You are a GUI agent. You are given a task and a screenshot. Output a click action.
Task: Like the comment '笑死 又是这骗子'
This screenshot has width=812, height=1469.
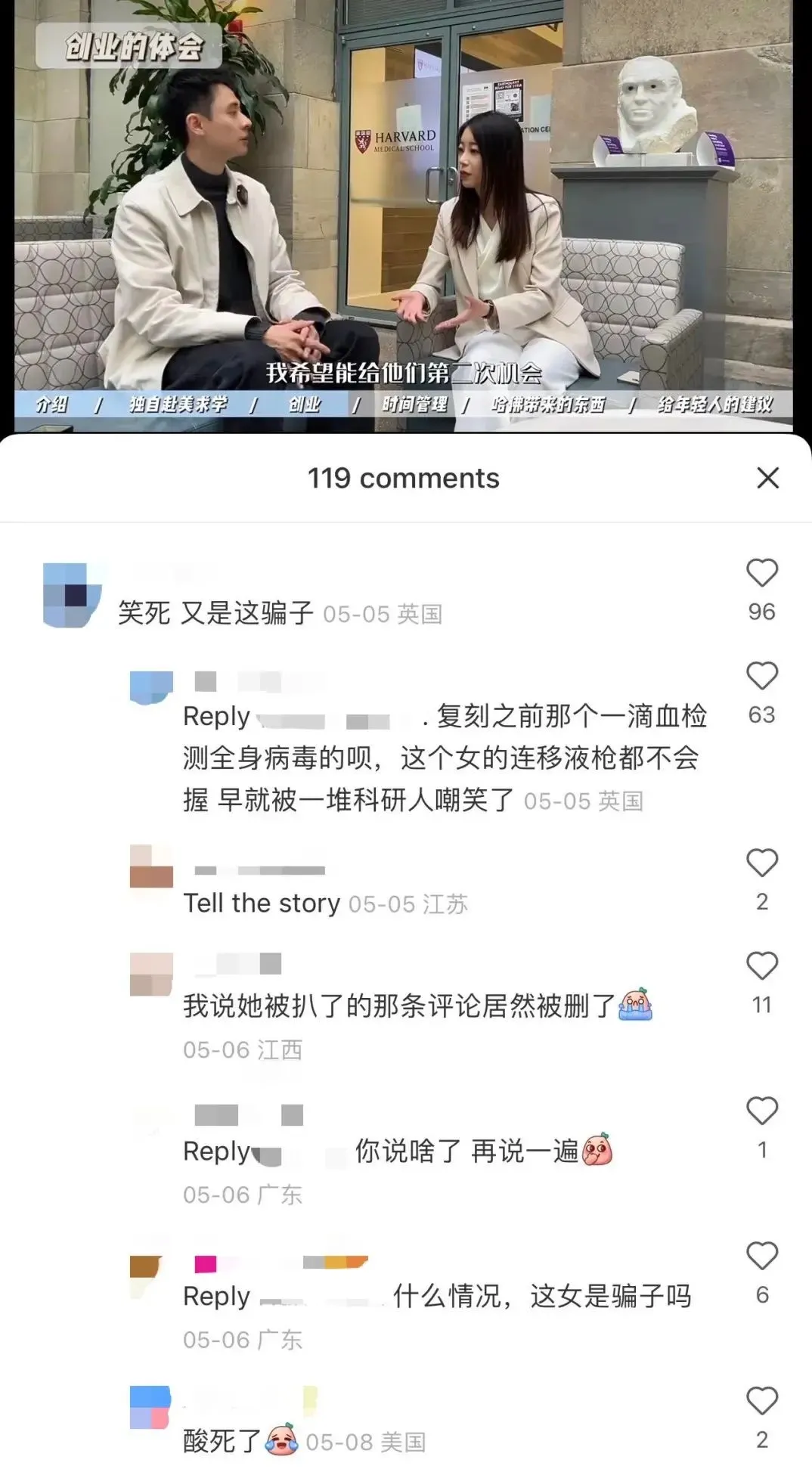(761, 573)
